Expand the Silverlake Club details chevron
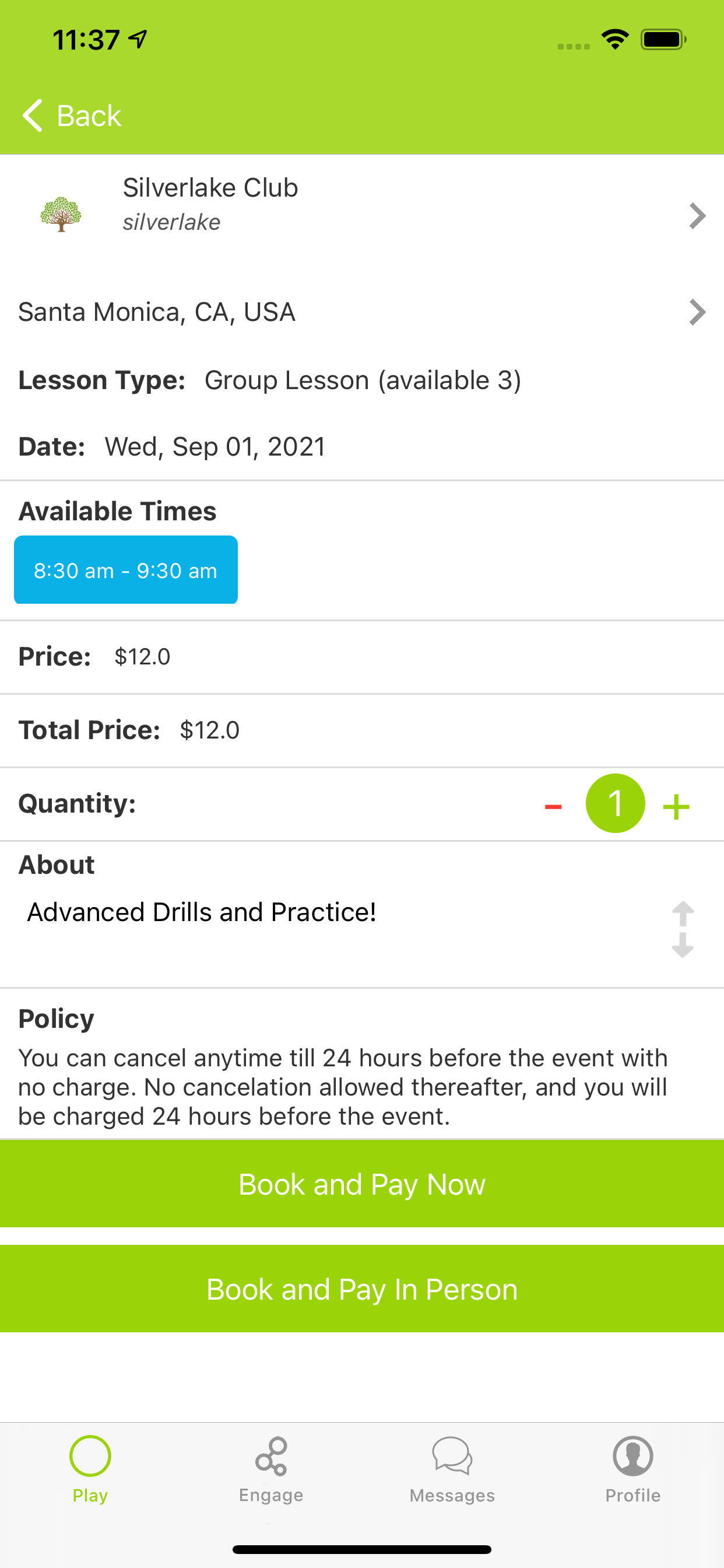The height and width of the screenshot is (1568, 724). click(x=698, y=216)
